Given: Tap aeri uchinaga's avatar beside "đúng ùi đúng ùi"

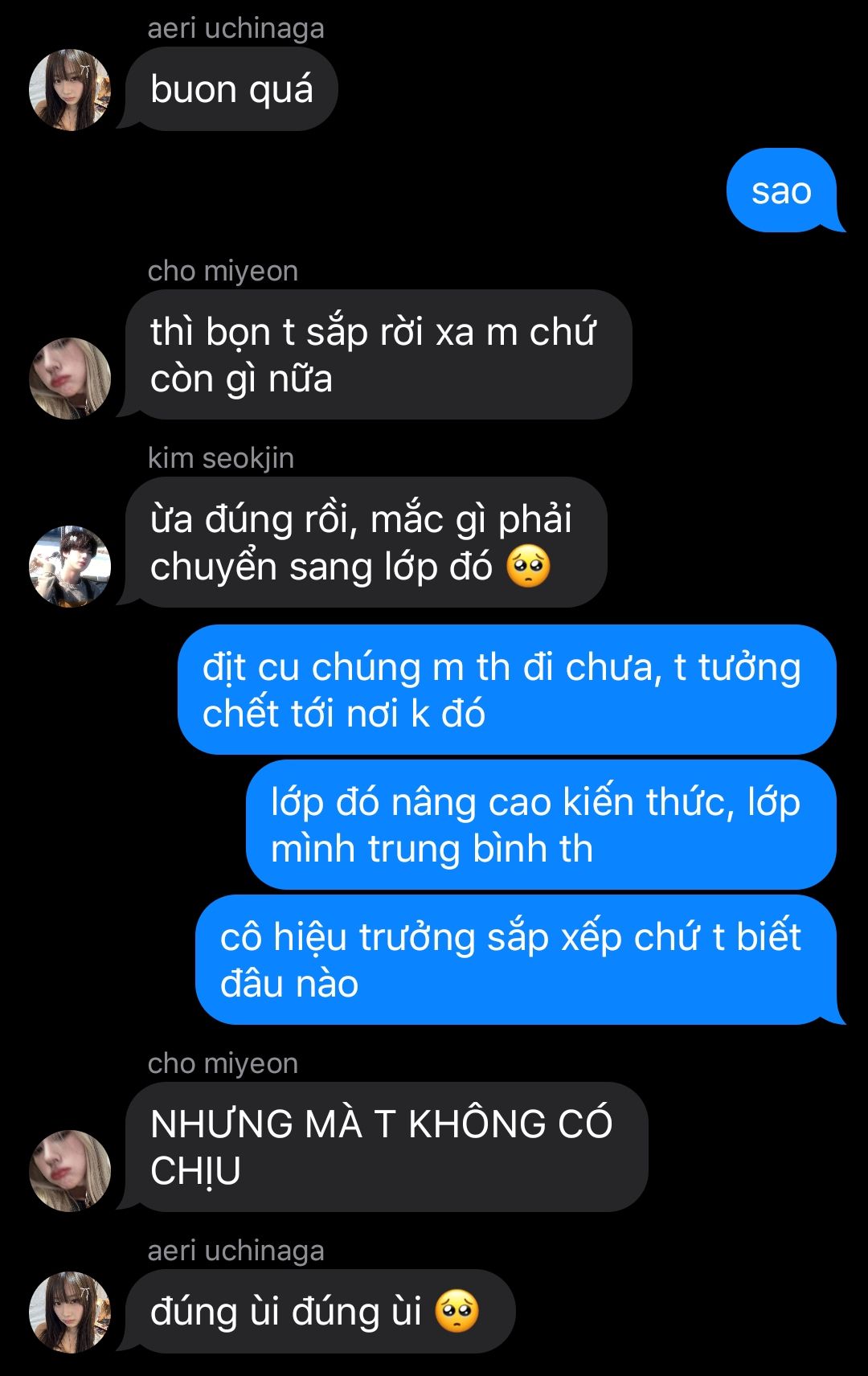Looking at the screenshot, I should 70,1313.
